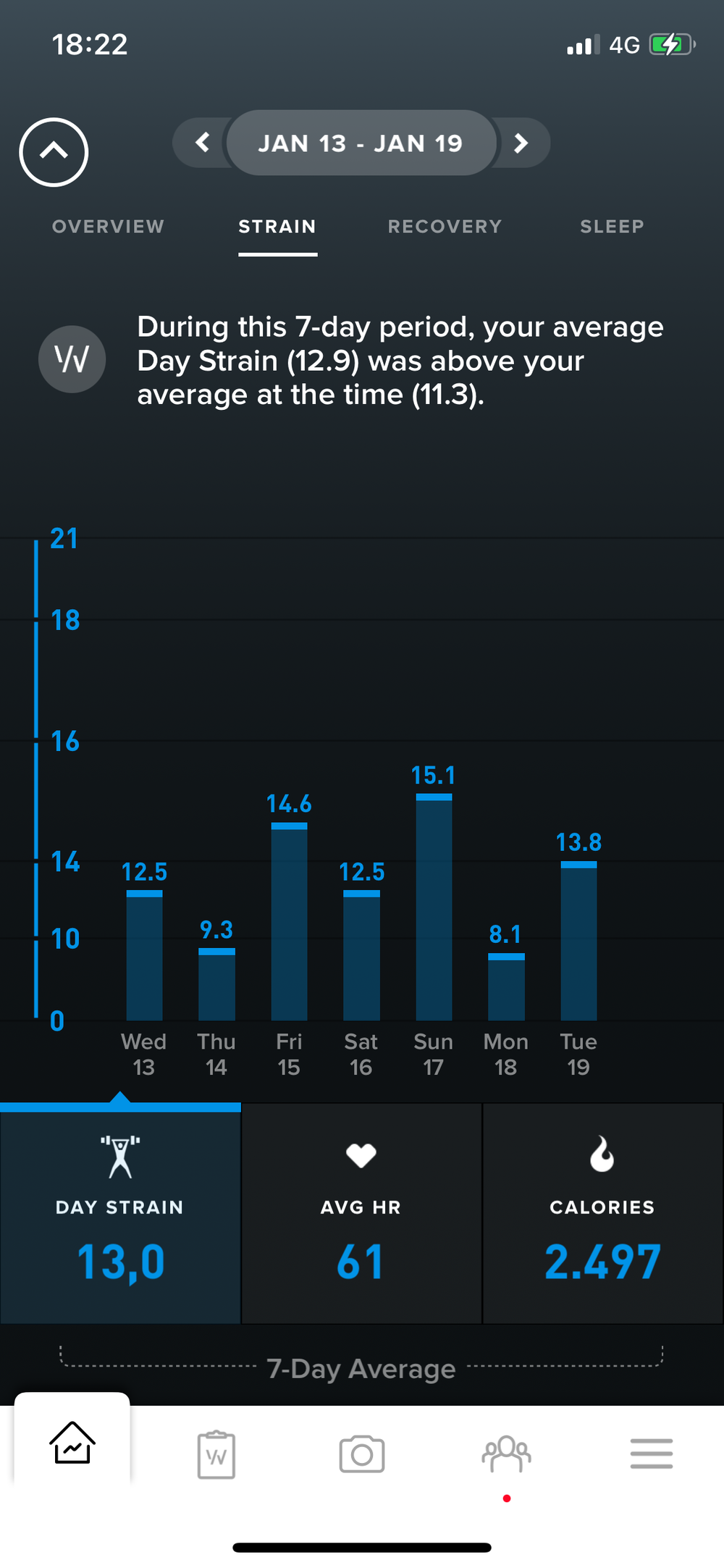Screen dimensions: 724x1568
Task: Collapse the view with the up chevron
Action: click(x=54, y=151)
